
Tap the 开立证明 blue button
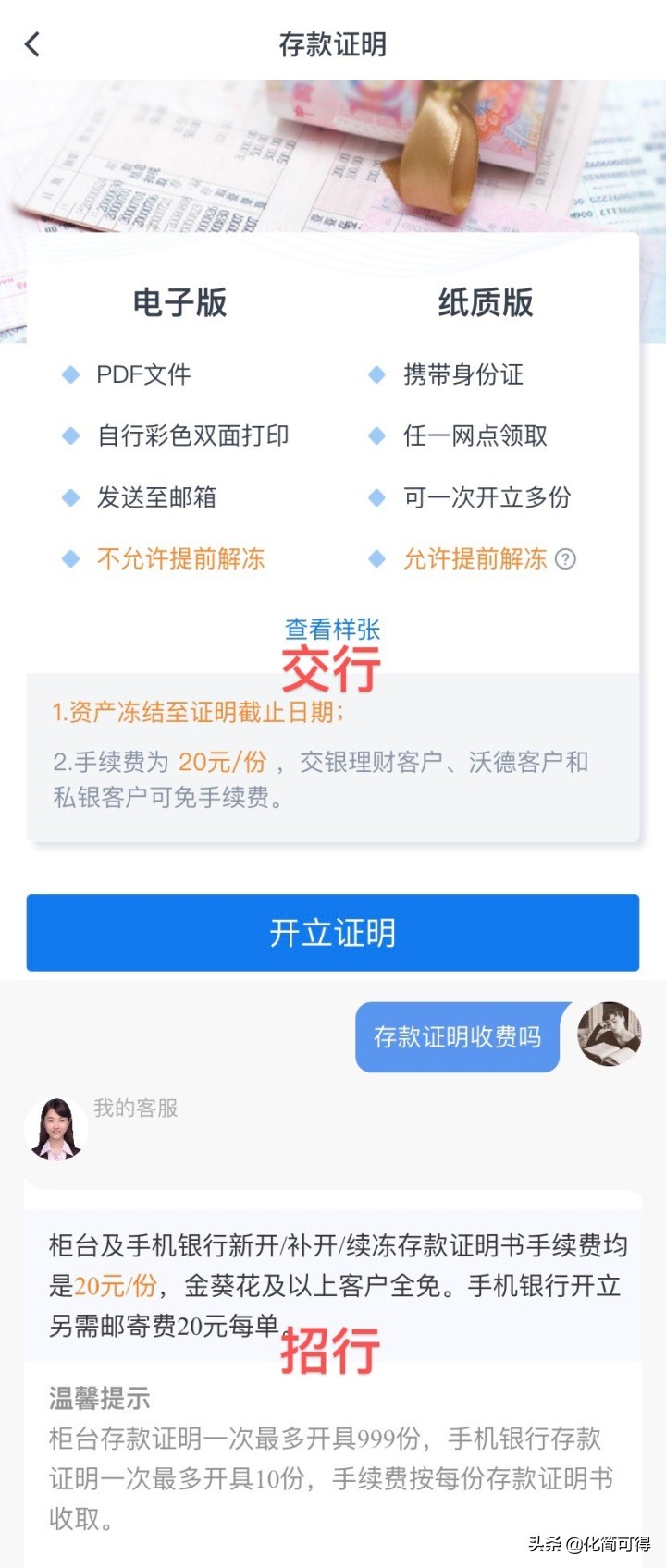coord(332,934)
